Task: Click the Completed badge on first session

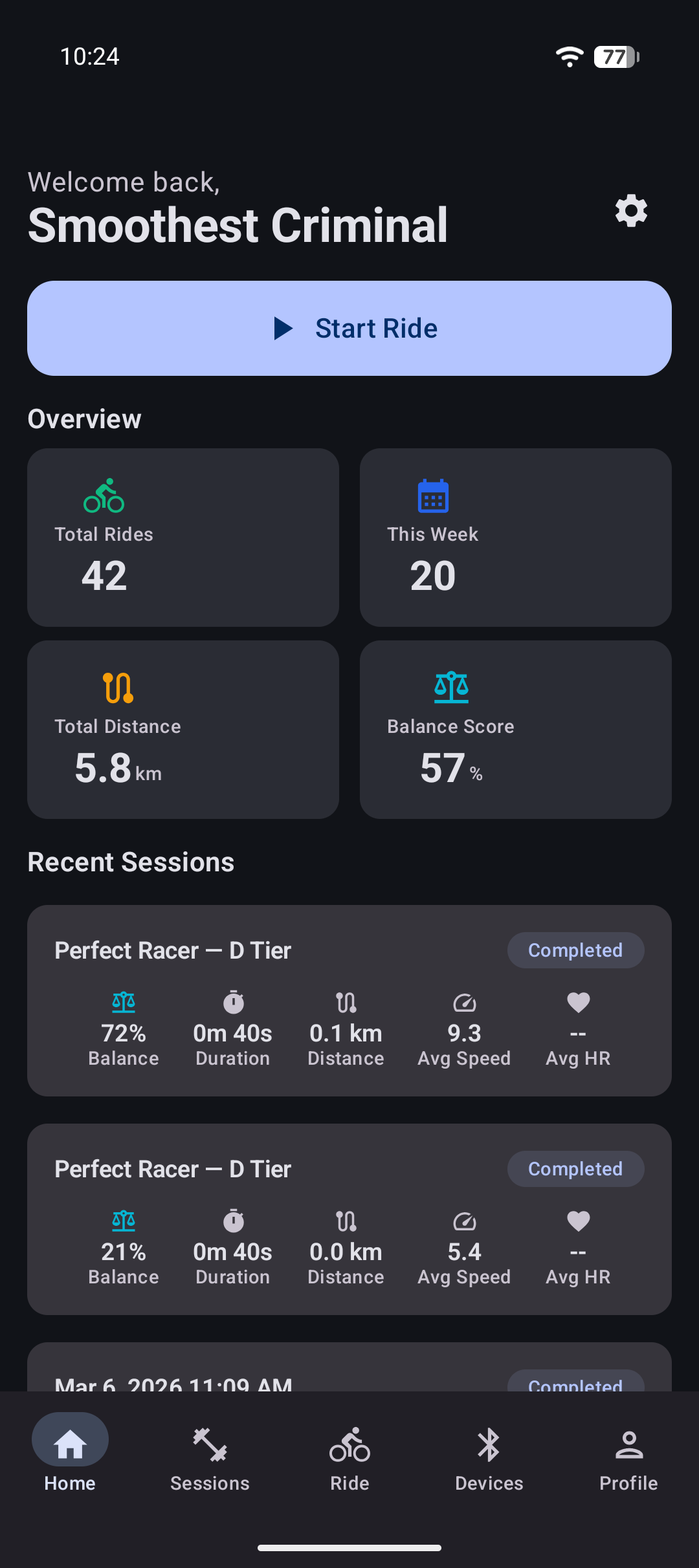Action: [575, 950]
